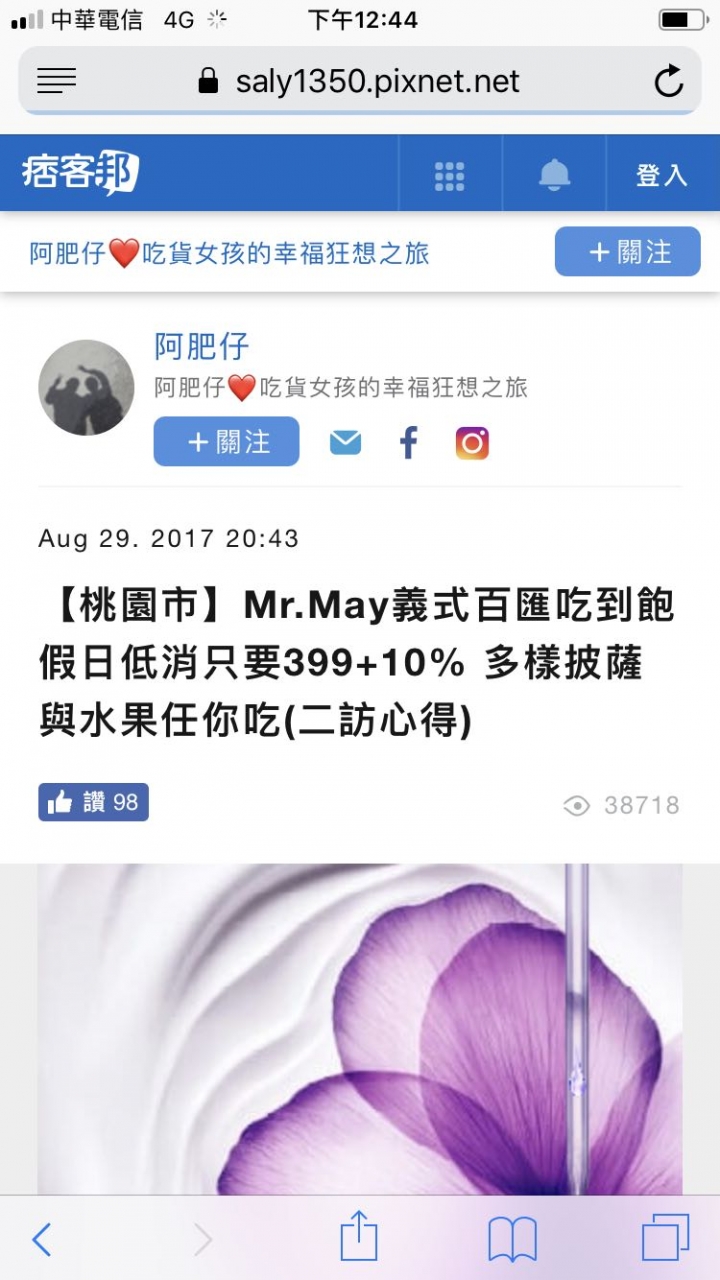Open Safari bookmarks
The height and width of the screenshot is (1280, 720).
point(512,1240)
